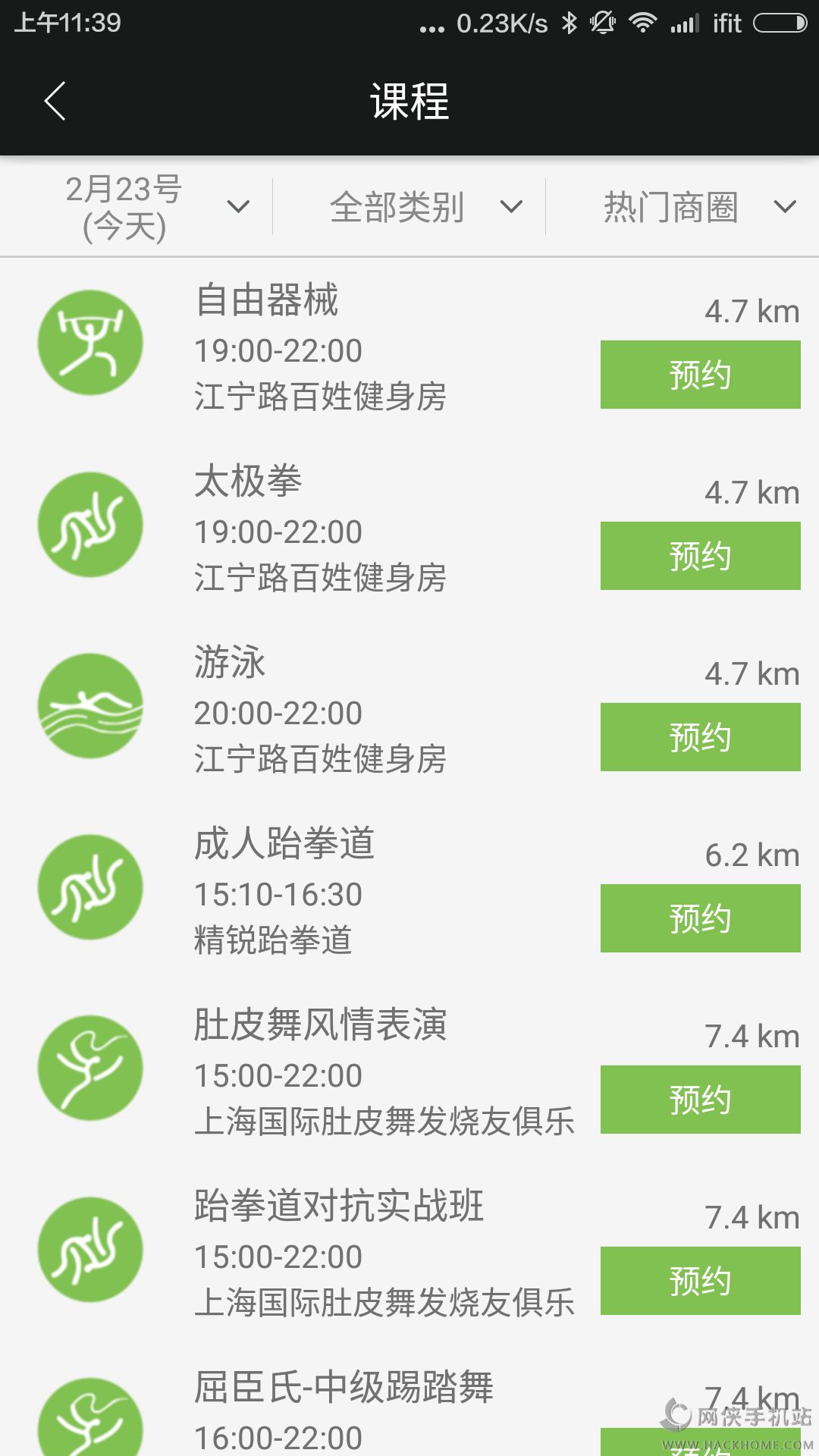Reserve the 游泳 session
The width and height of the screenshot is (819, 1456).
[700, 737]
